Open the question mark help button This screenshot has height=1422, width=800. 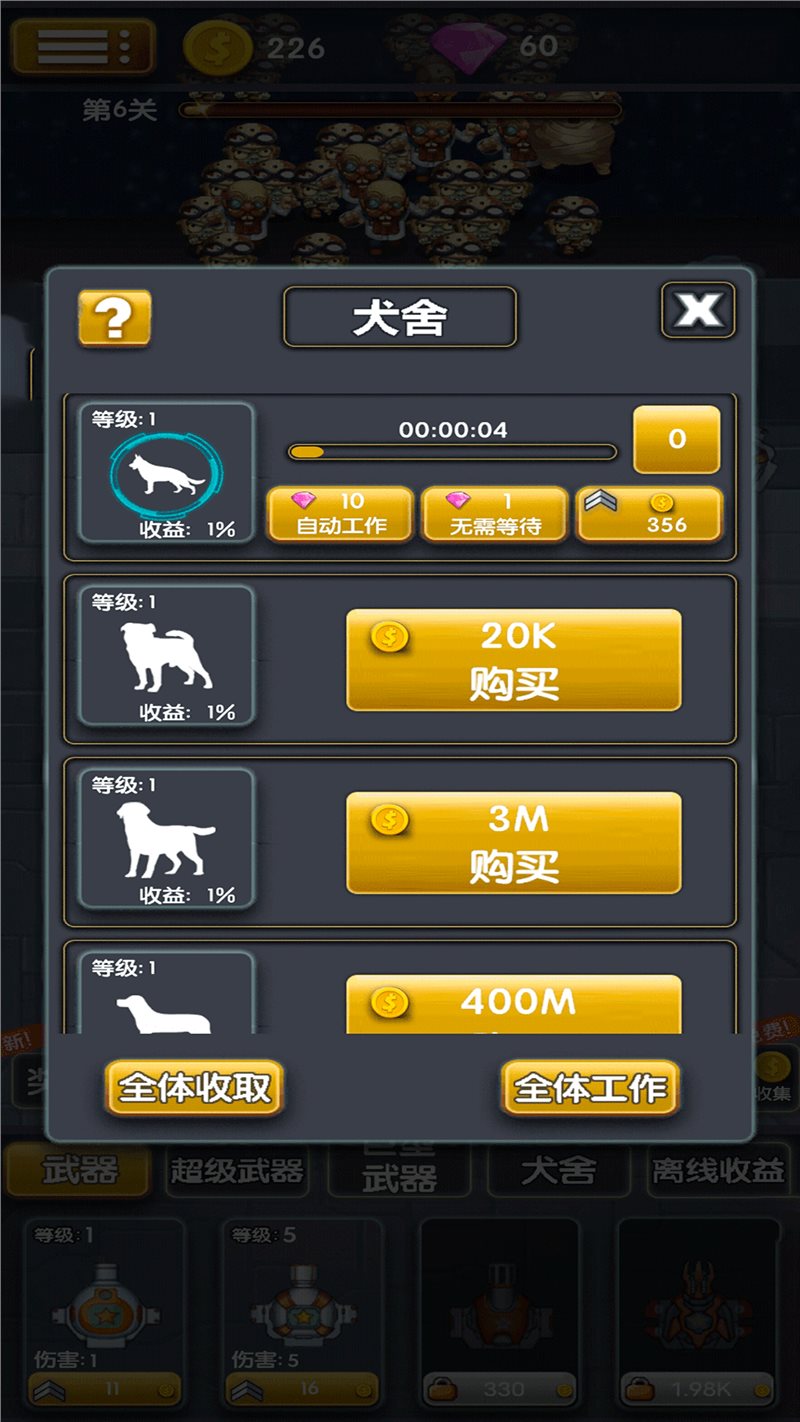114,319
